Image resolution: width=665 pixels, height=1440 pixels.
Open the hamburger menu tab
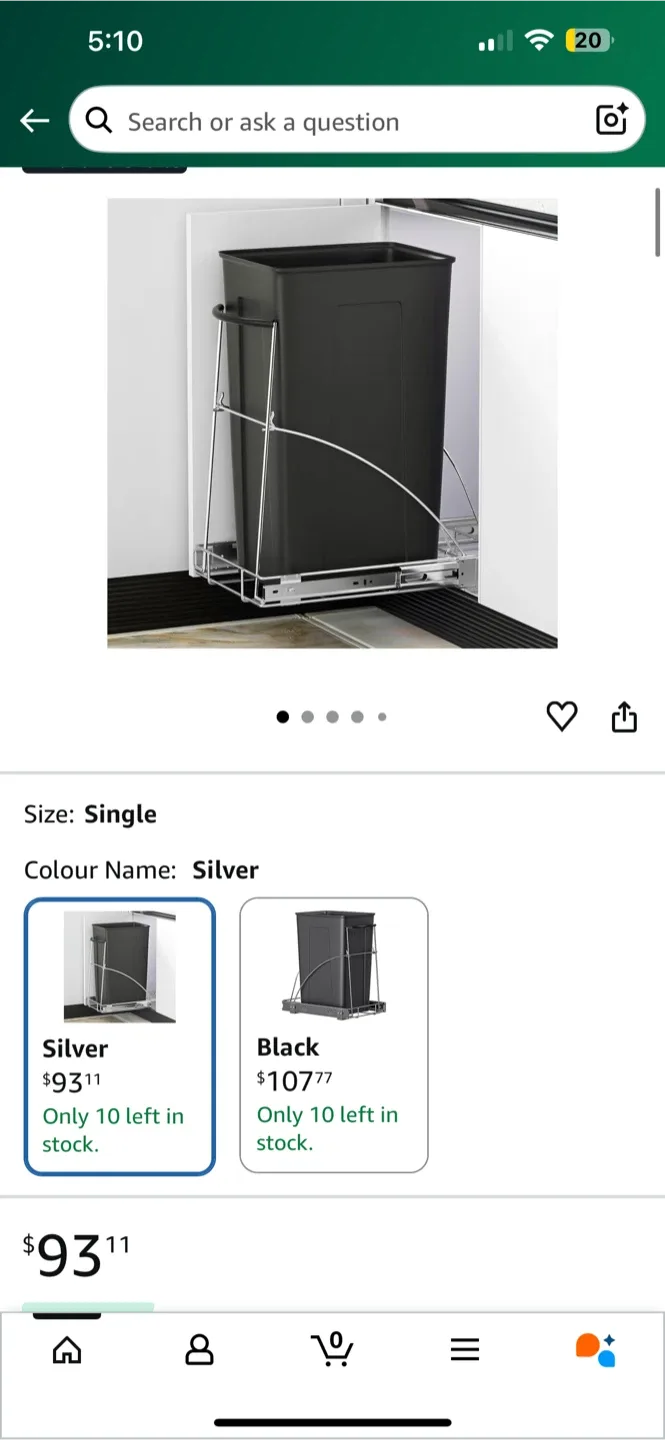tap(465, 1350)
